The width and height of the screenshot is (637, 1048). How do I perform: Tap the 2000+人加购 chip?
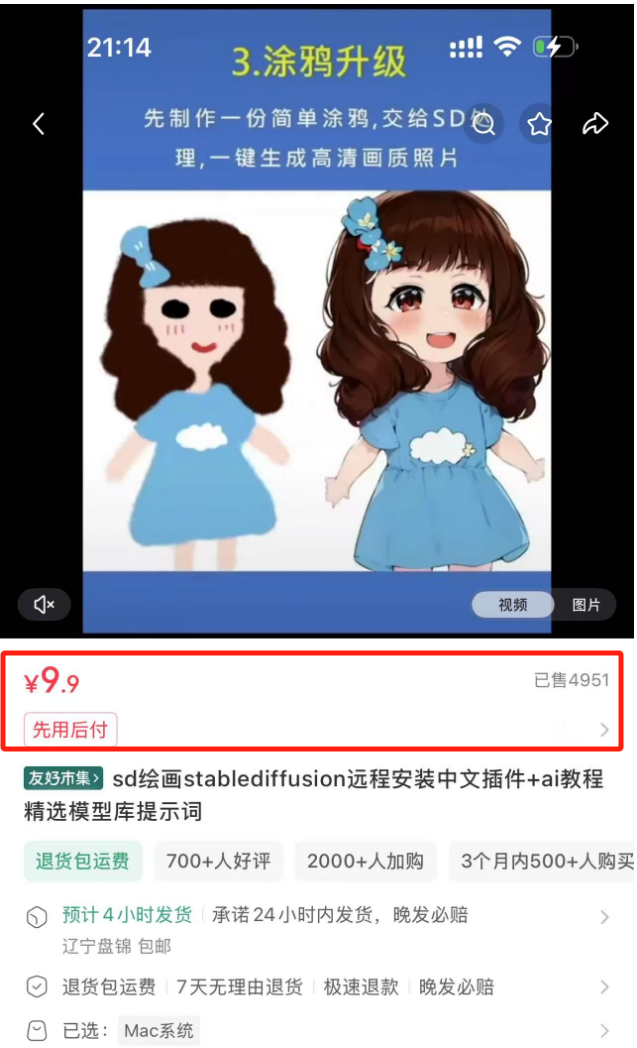click(x=365, y=861)
